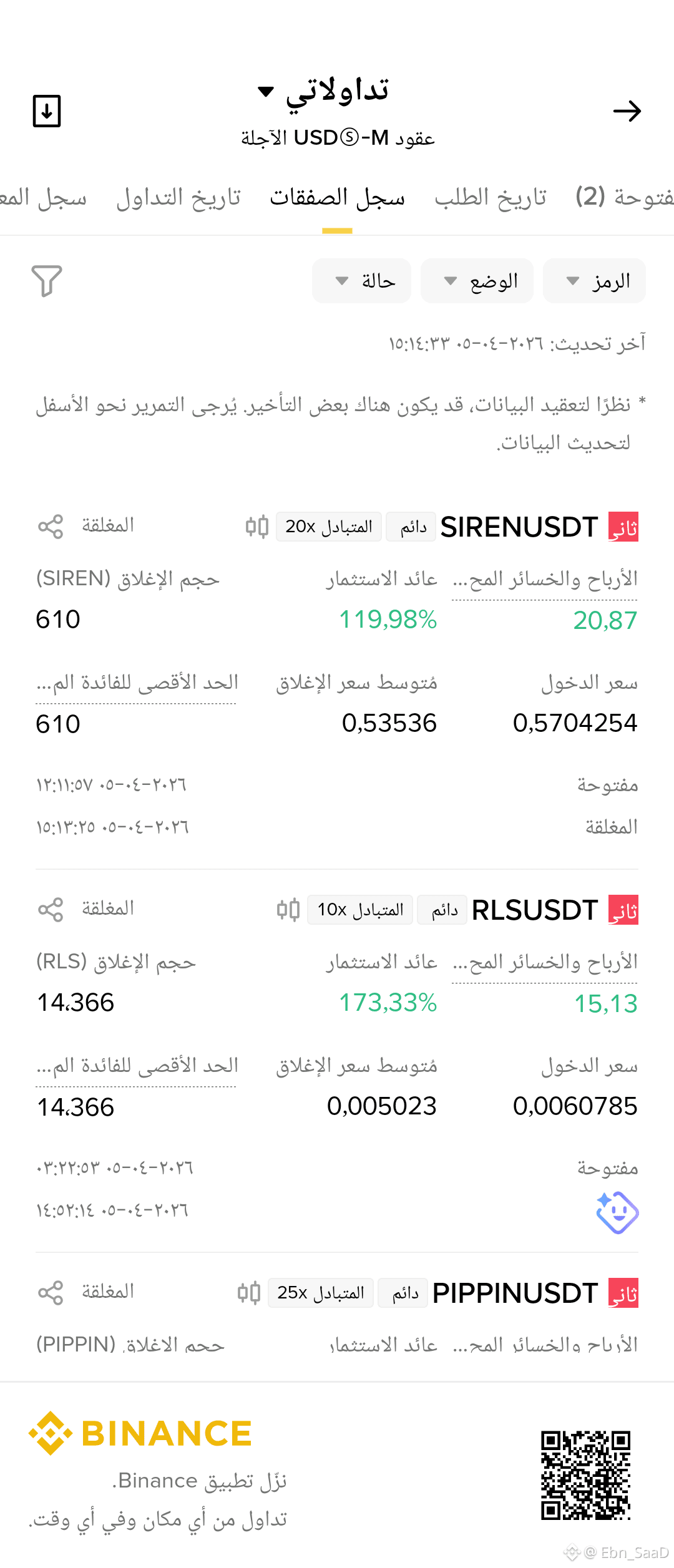The image size is (674, 1568).
Task: Share the SIRENUSDT closed position
Action: point(51,527)
